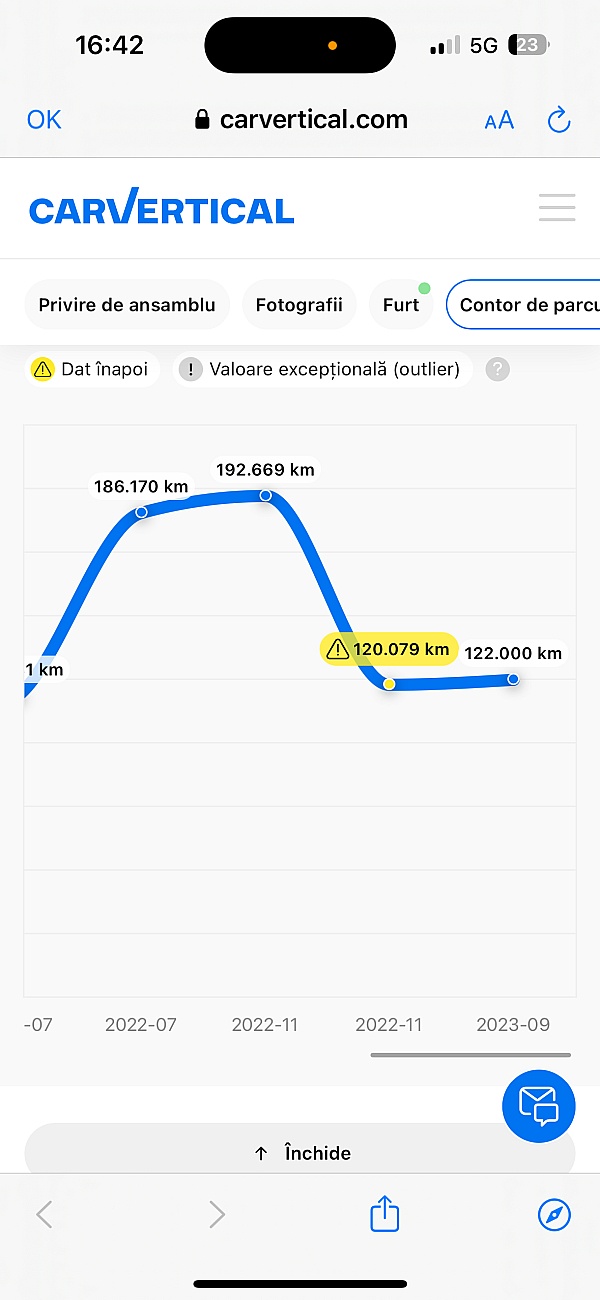Share this page via share icon
Screen dimensions: 600x1300
(385, 1215)
